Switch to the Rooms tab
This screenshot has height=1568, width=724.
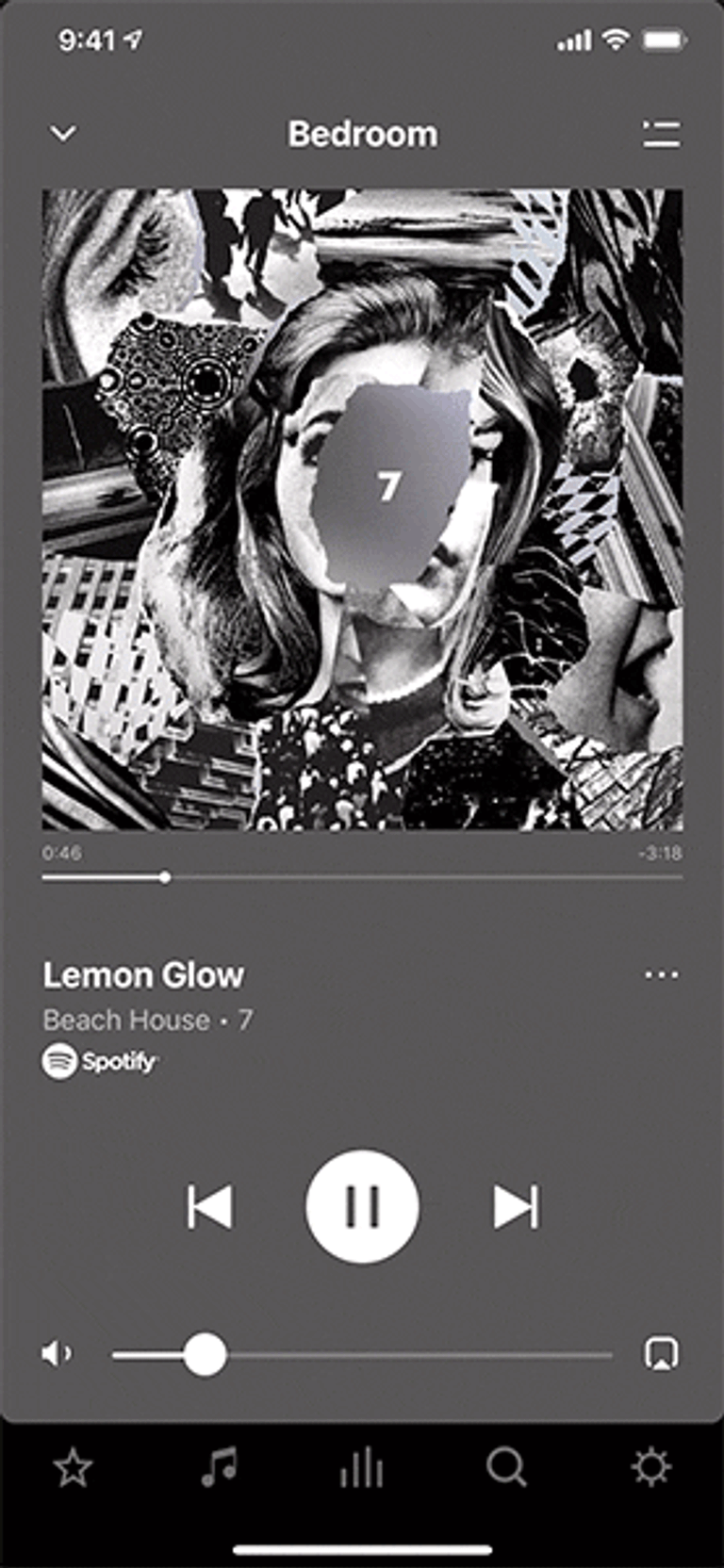pos(362,1468)
